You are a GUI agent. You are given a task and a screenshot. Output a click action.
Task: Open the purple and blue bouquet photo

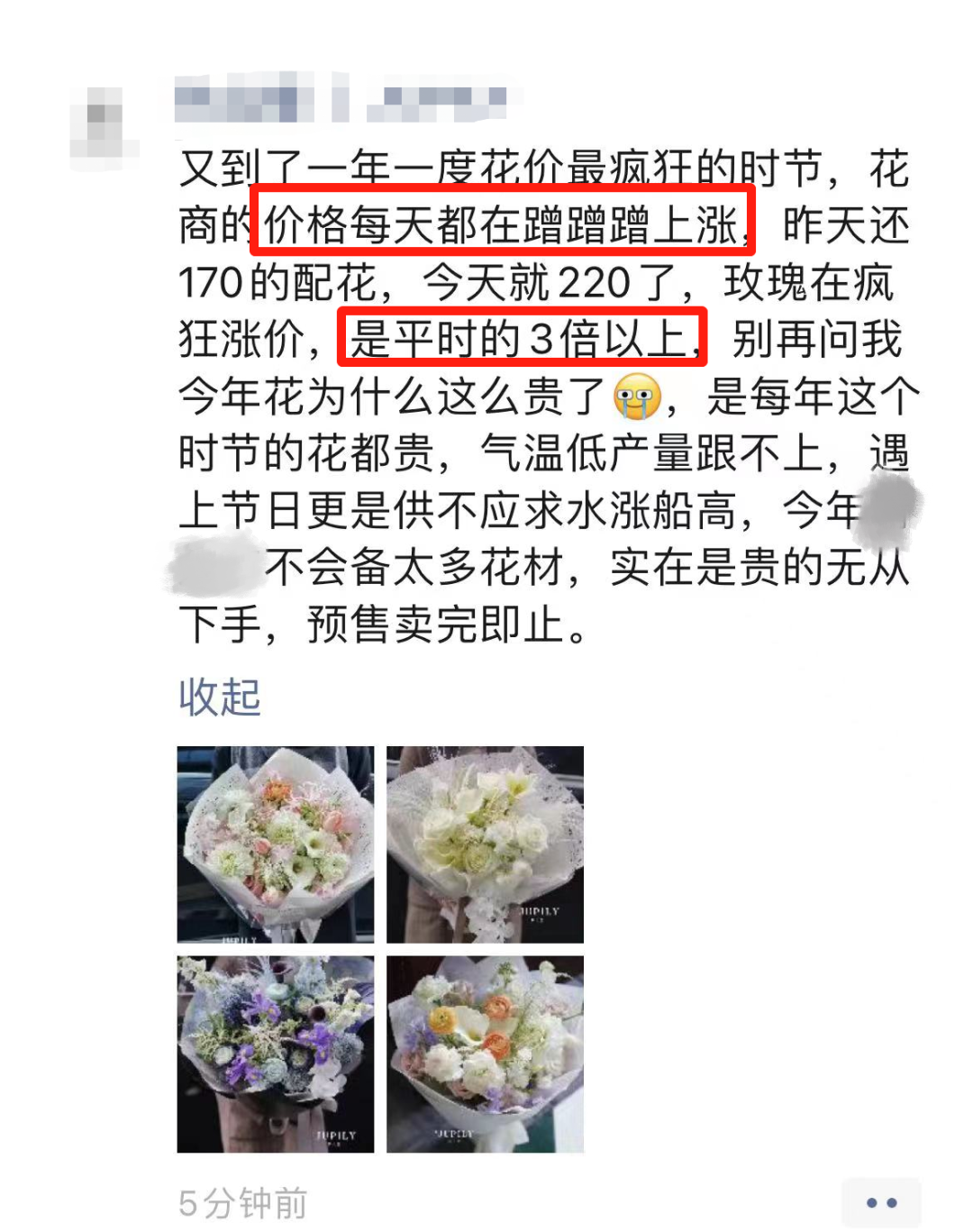coord(276,1054)
